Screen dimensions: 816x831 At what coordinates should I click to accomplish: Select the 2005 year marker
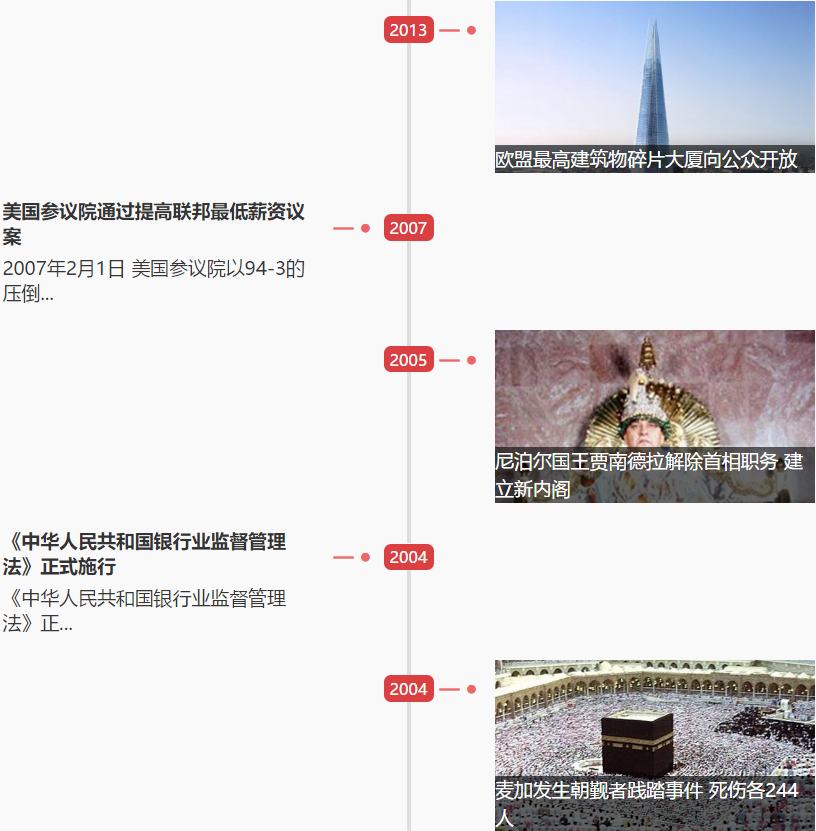click(x=408, y=360)
